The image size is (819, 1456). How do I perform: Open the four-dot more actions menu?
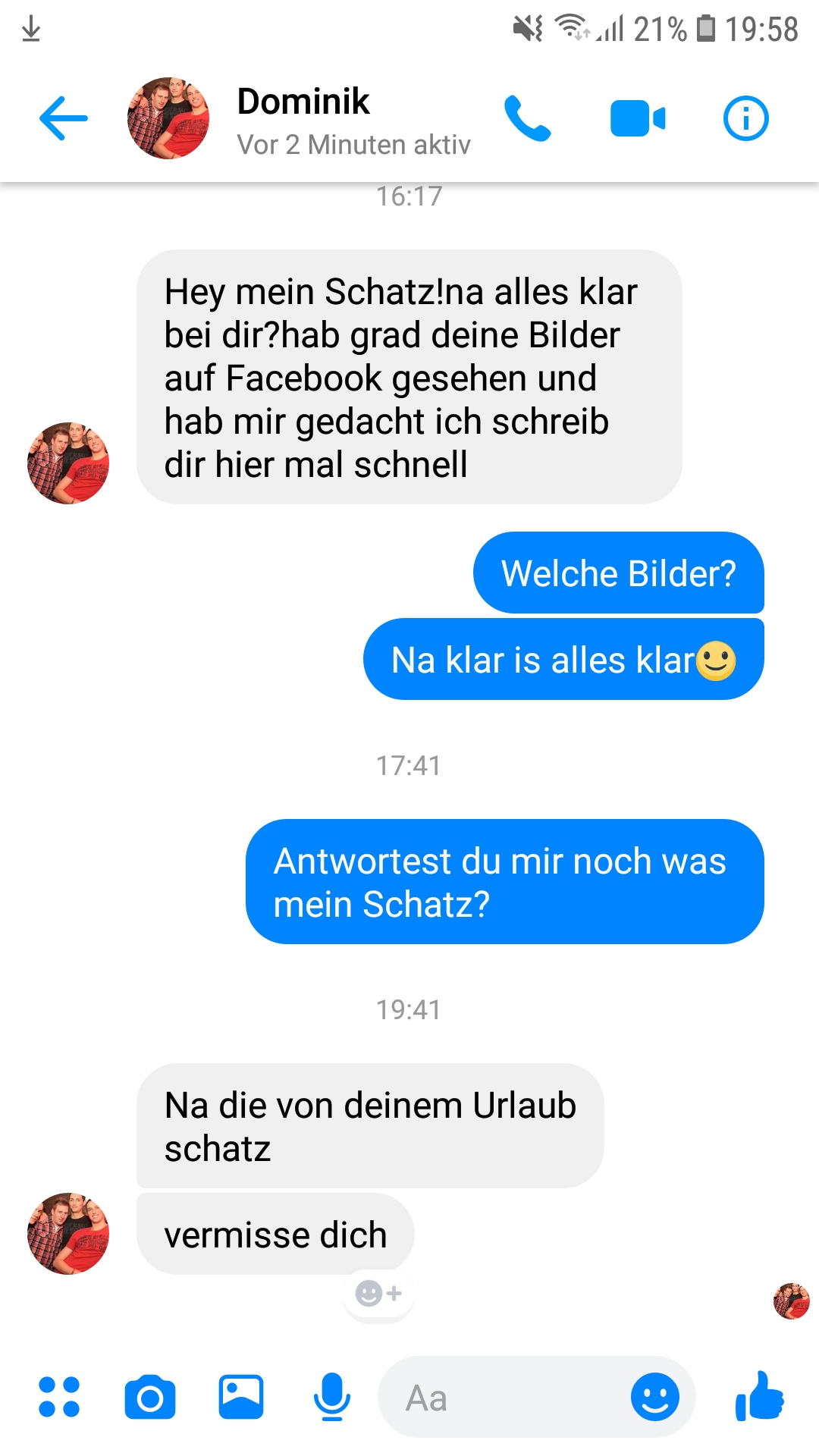59,1397
